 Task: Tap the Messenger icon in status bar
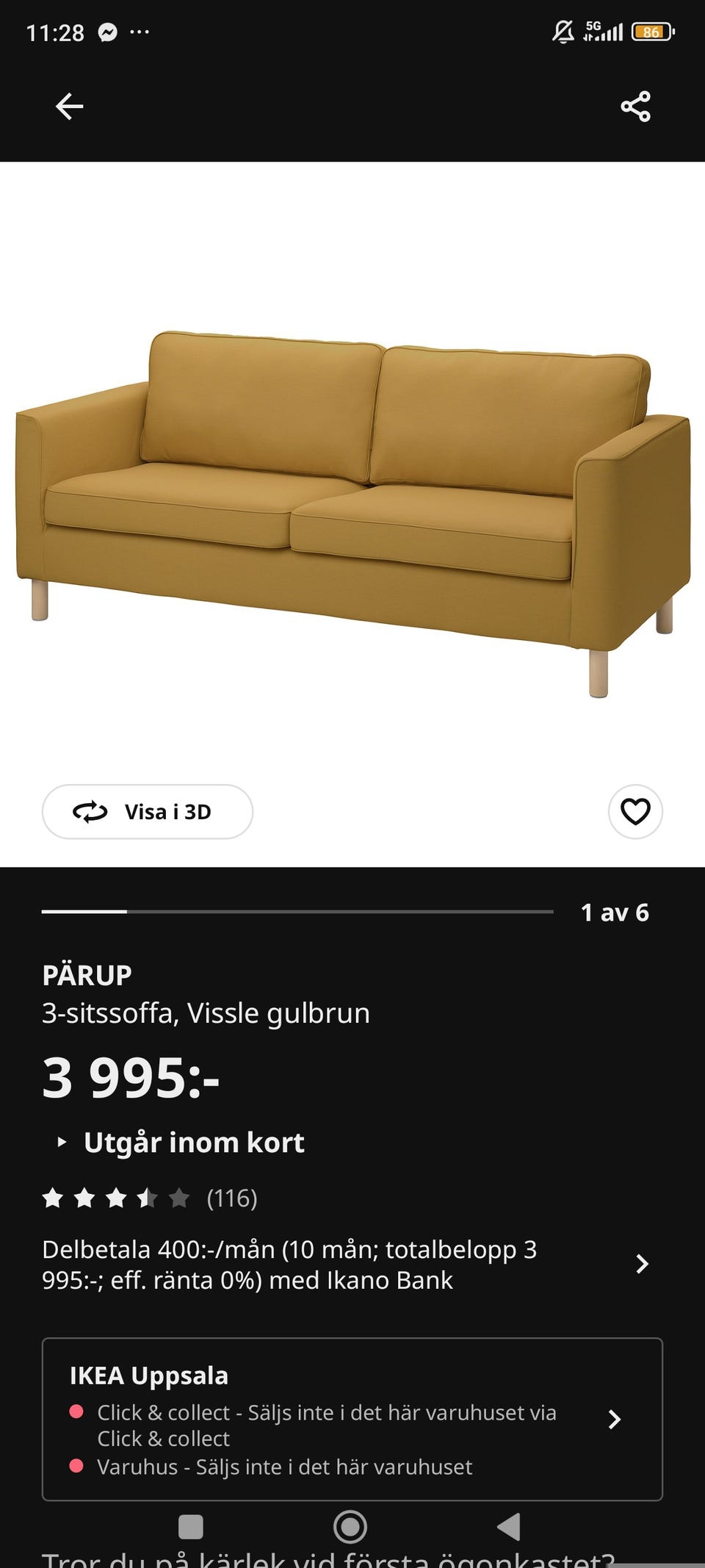(x=109, y=31)
